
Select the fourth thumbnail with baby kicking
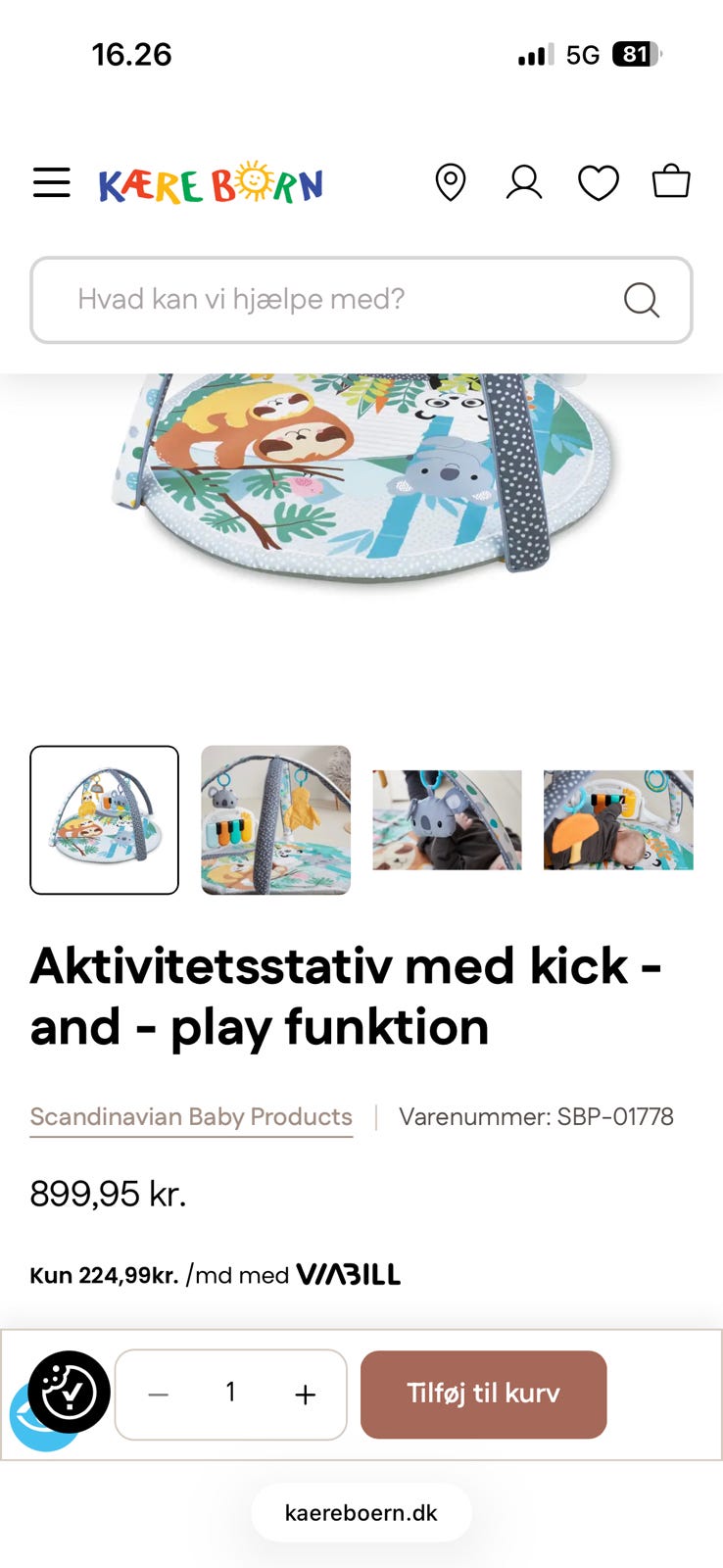pos(618,820)
